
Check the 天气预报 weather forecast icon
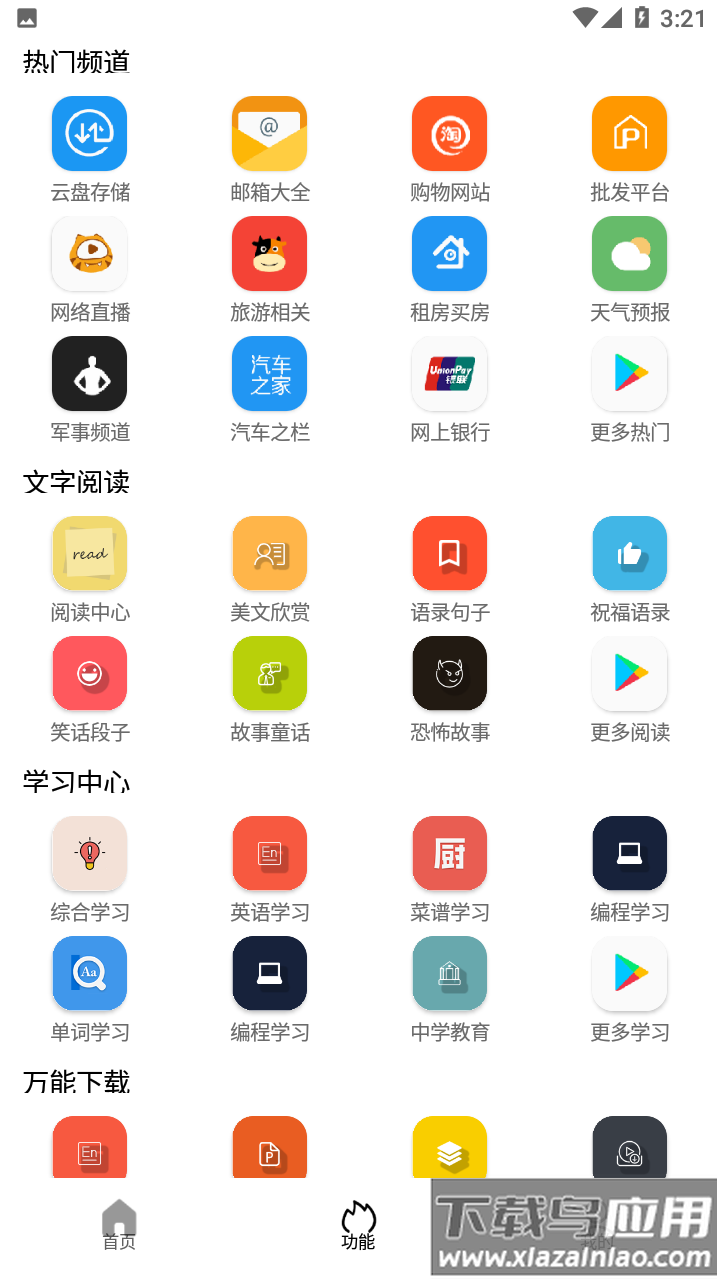point(629,253)
